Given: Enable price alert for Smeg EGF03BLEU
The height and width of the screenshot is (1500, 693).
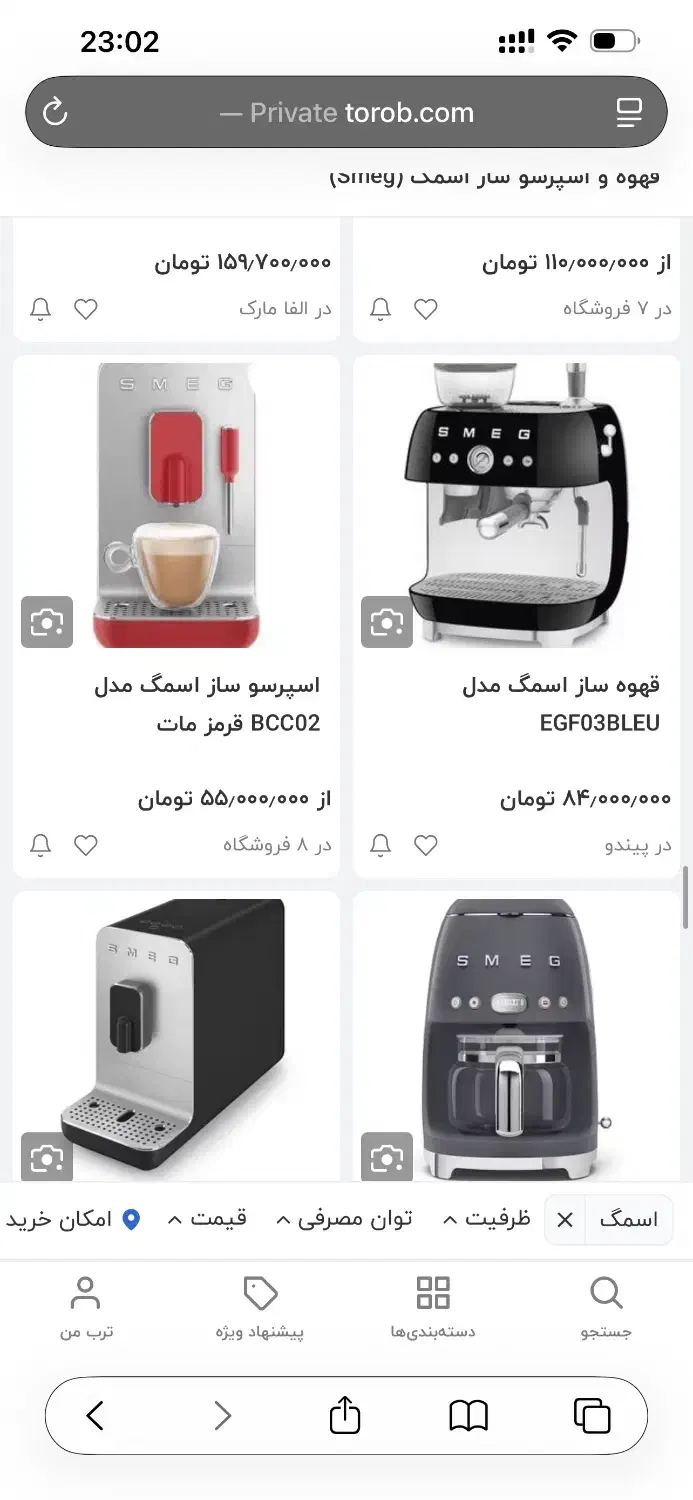Looking at the screenshot, I should pos(380,846).
